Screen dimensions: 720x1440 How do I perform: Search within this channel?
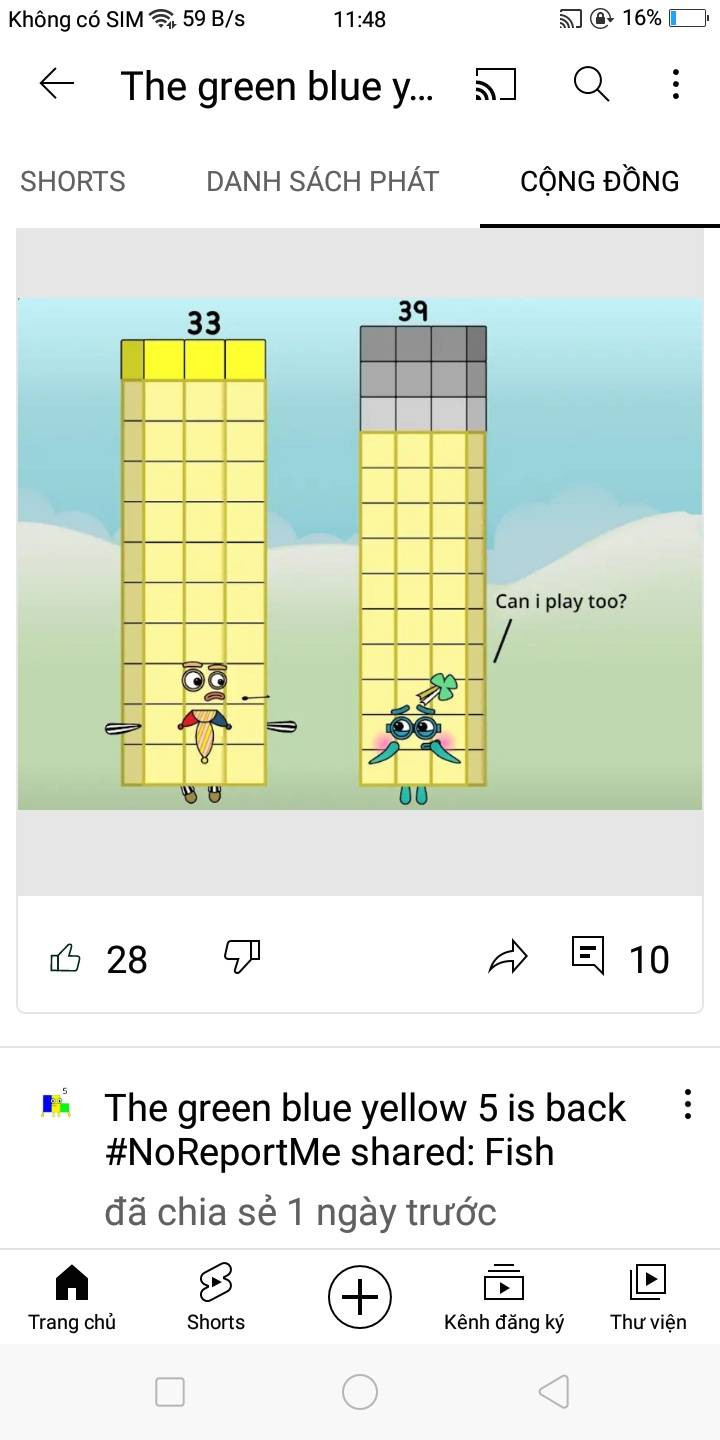tap(591, 86)
